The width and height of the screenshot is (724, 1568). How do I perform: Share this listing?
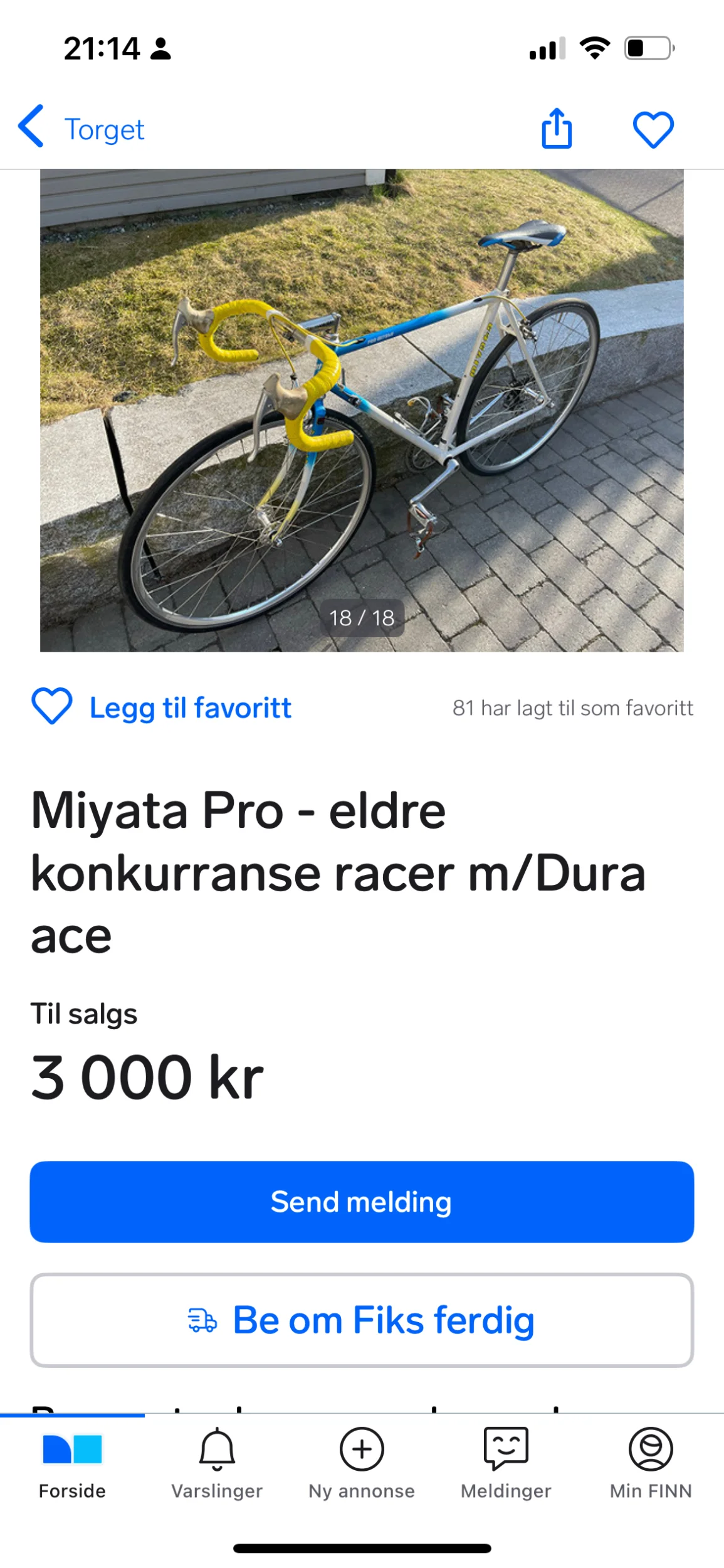point(557,129)
